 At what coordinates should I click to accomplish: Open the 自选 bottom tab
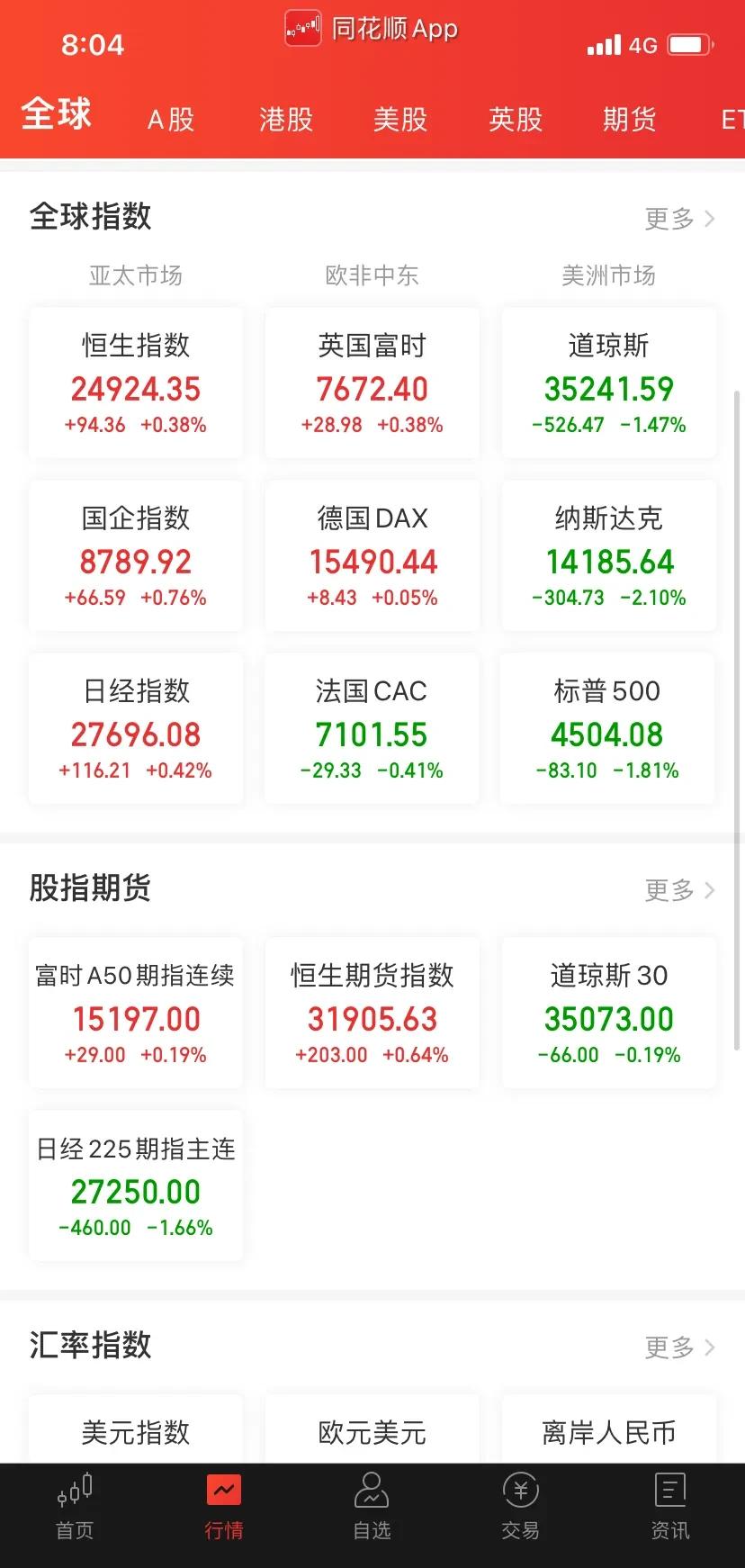tap(372, 1507)
